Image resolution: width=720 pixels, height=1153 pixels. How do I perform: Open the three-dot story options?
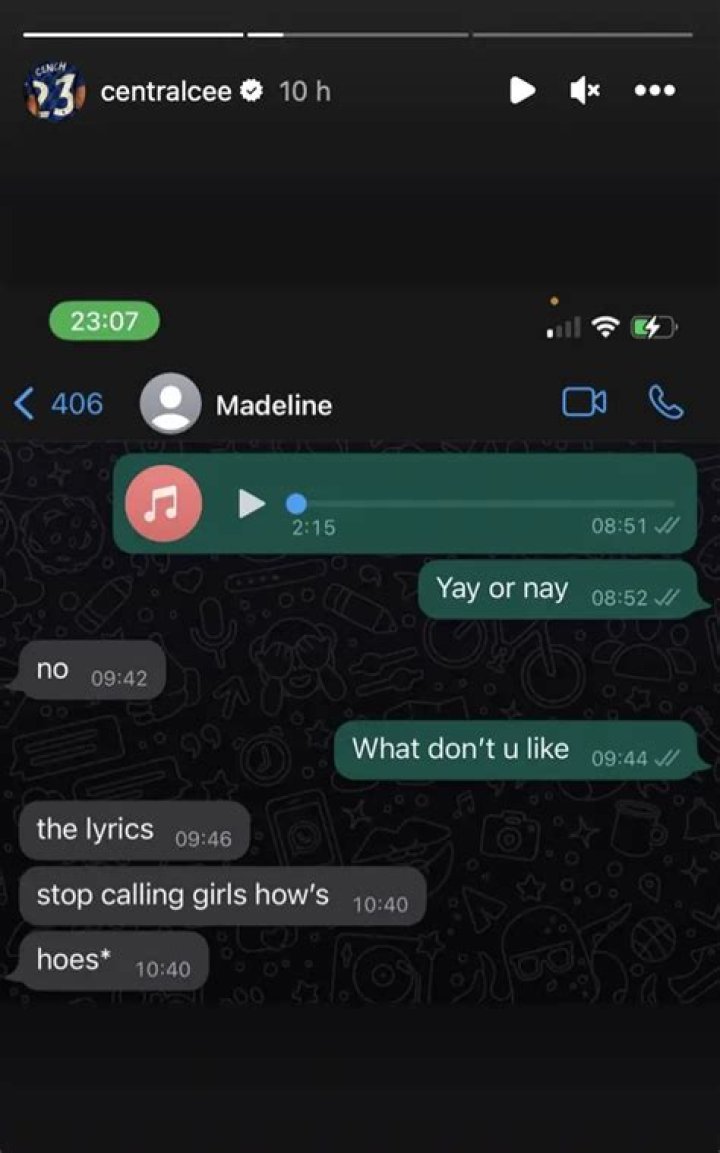pos(655,91)
